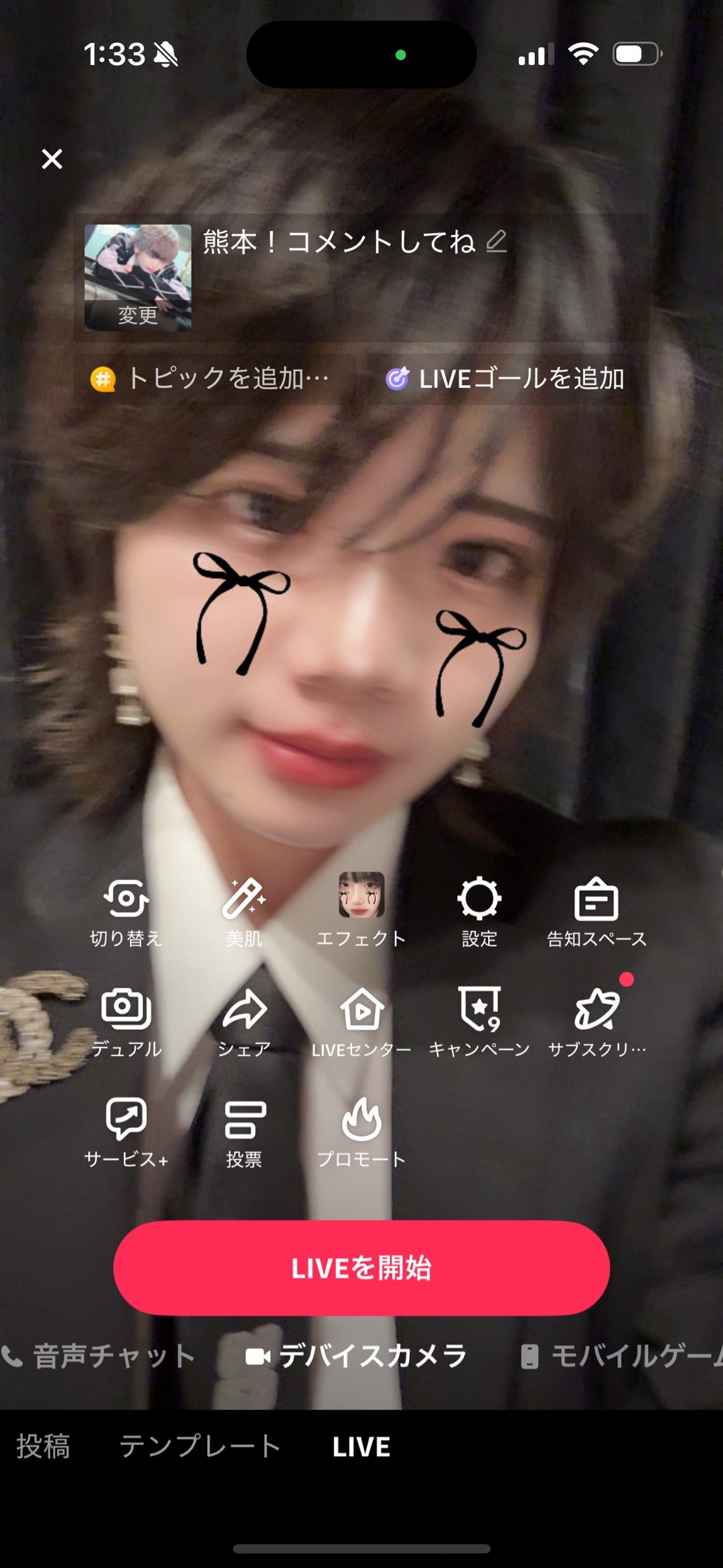
Task: Open サービス+ option
Action: (x=126, y=1131)
